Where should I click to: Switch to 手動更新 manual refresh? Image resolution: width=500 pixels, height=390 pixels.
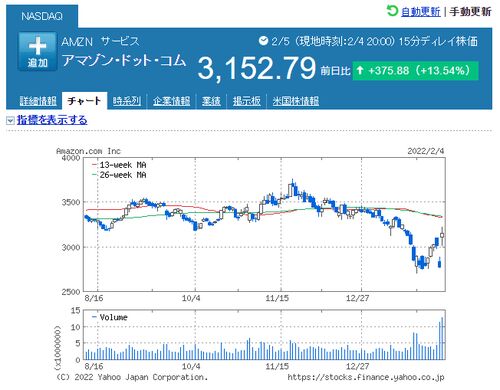pyautogui.click(x=470, y=12)
